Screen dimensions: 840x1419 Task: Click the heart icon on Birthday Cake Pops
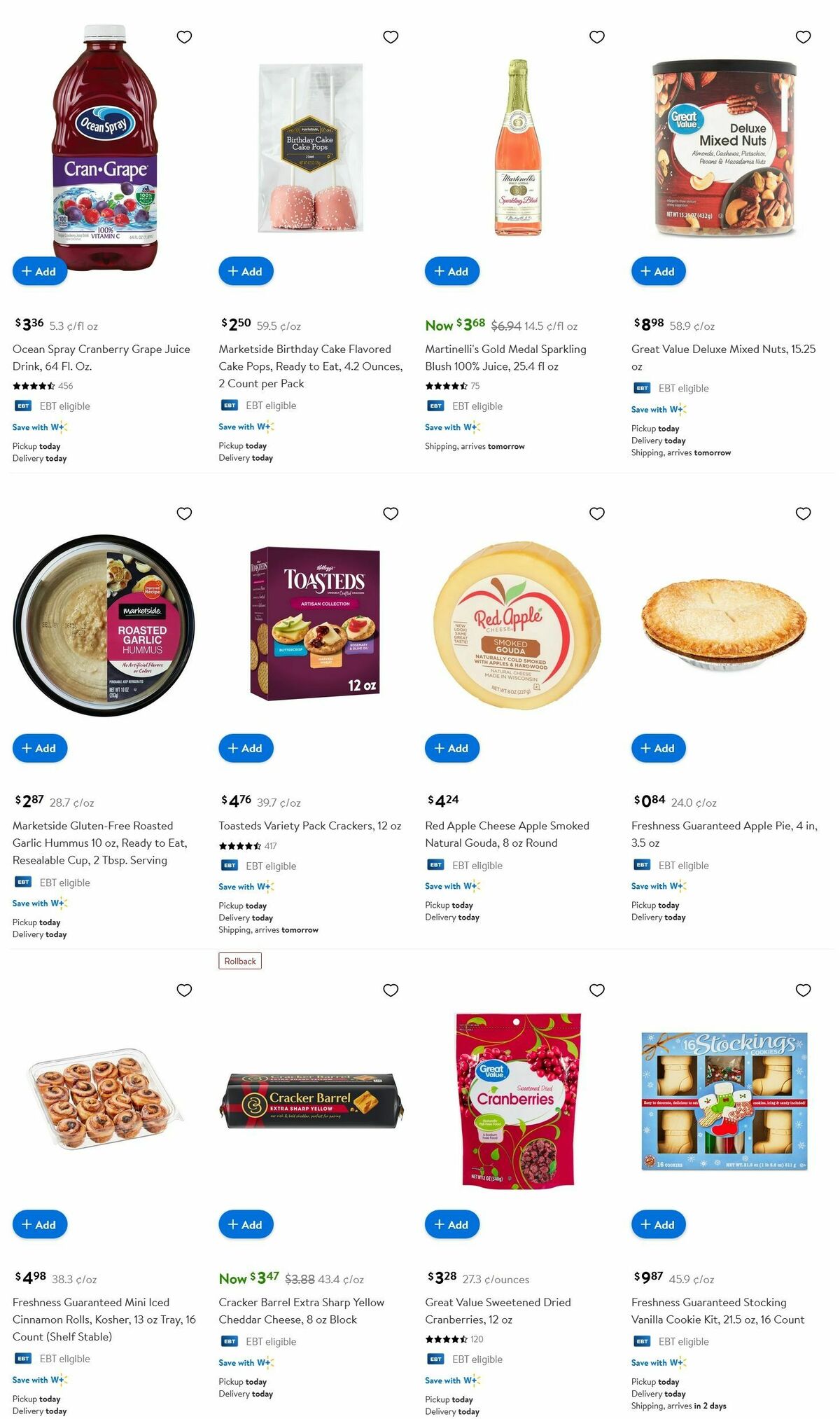[391, 36]
